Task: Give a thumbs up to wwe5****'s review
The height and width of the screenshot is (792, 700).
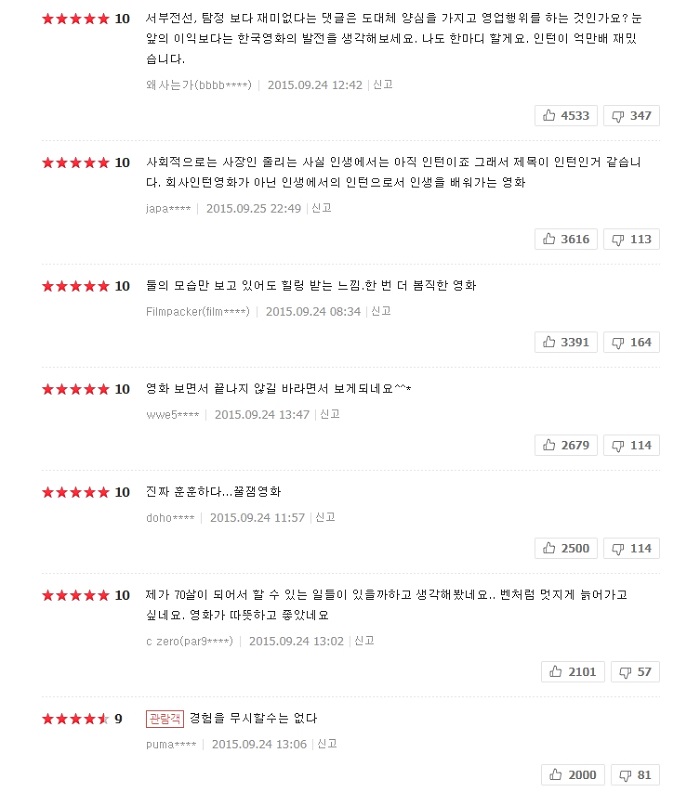Action: (567, 445)
